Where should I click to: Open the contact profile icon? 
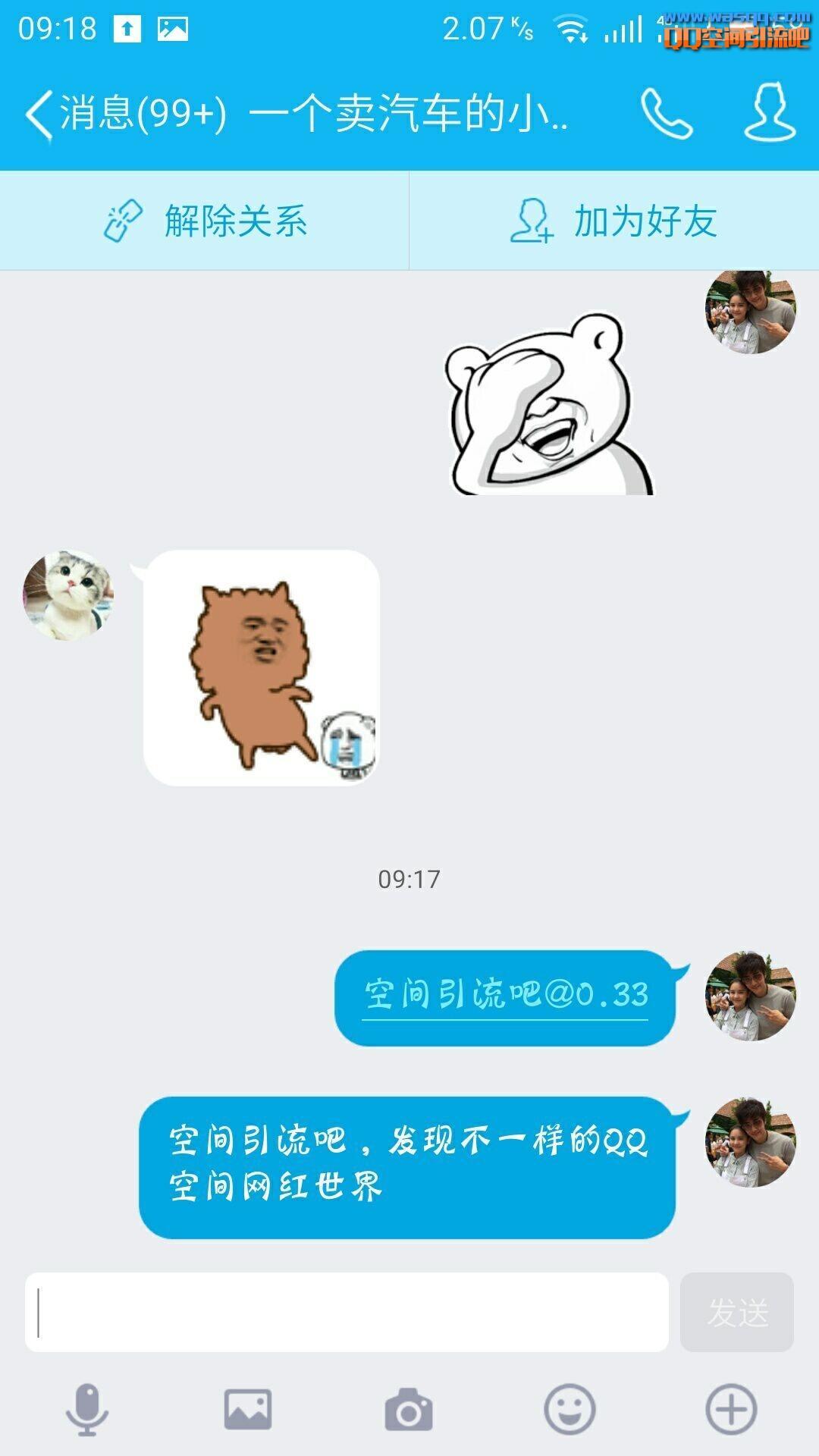coord(770,114)
